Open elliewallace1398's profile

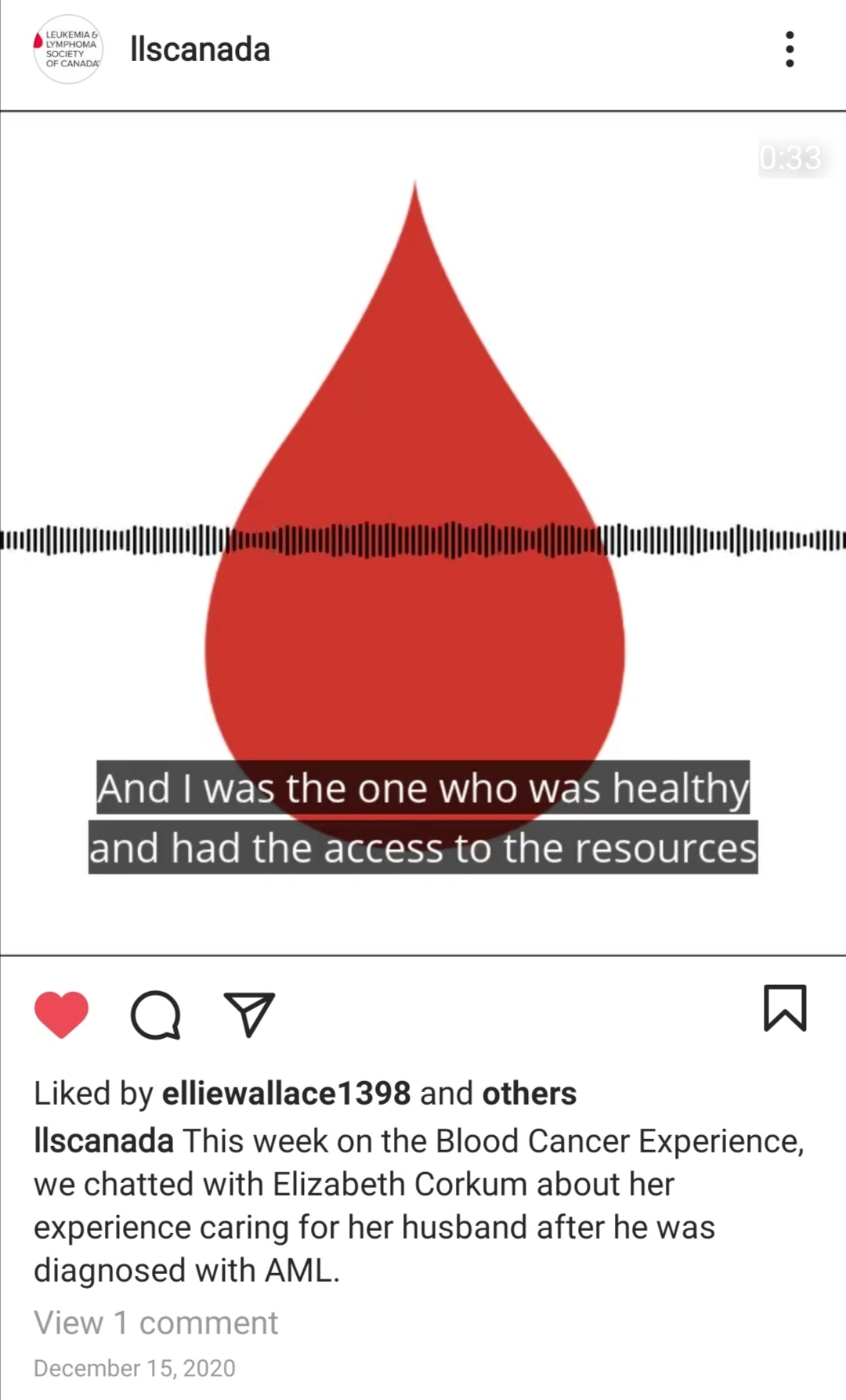[286, 1093]
